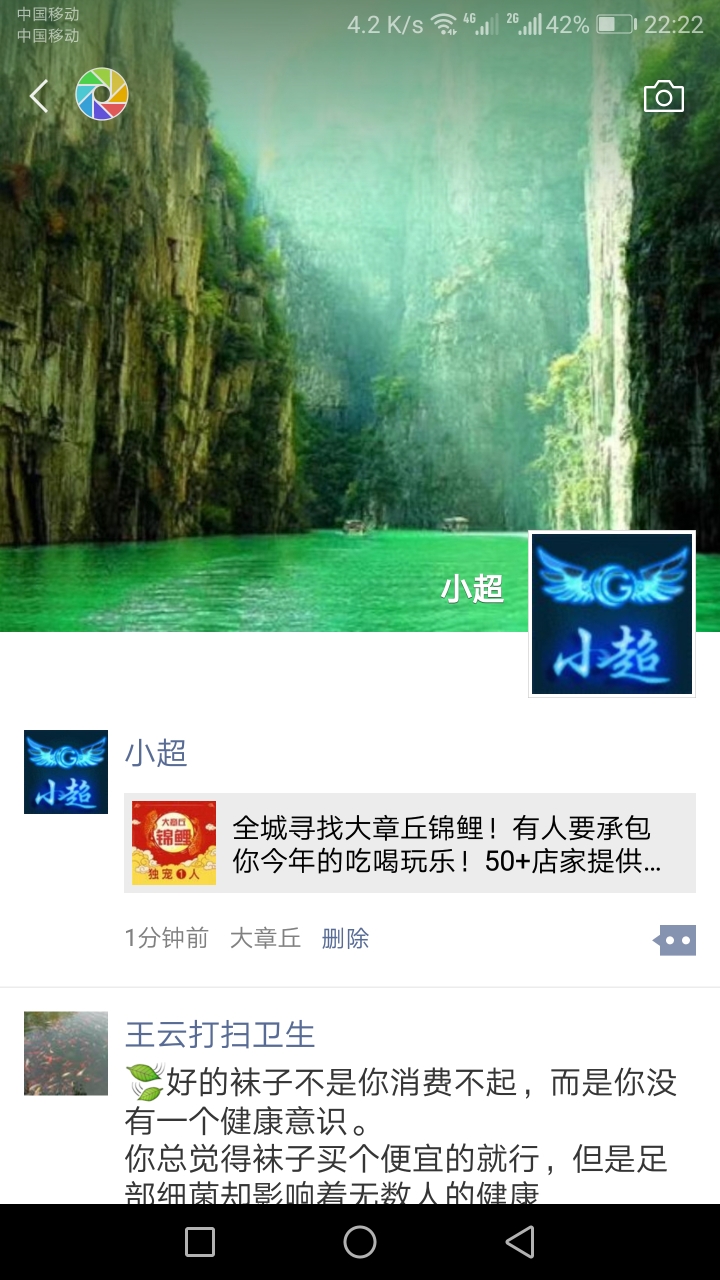The height and width of the screenshot is (1280, 720).
Task: Open 王云打扫卫生's profile name link
Action: pyautogui.click(x=220, y=1033)
